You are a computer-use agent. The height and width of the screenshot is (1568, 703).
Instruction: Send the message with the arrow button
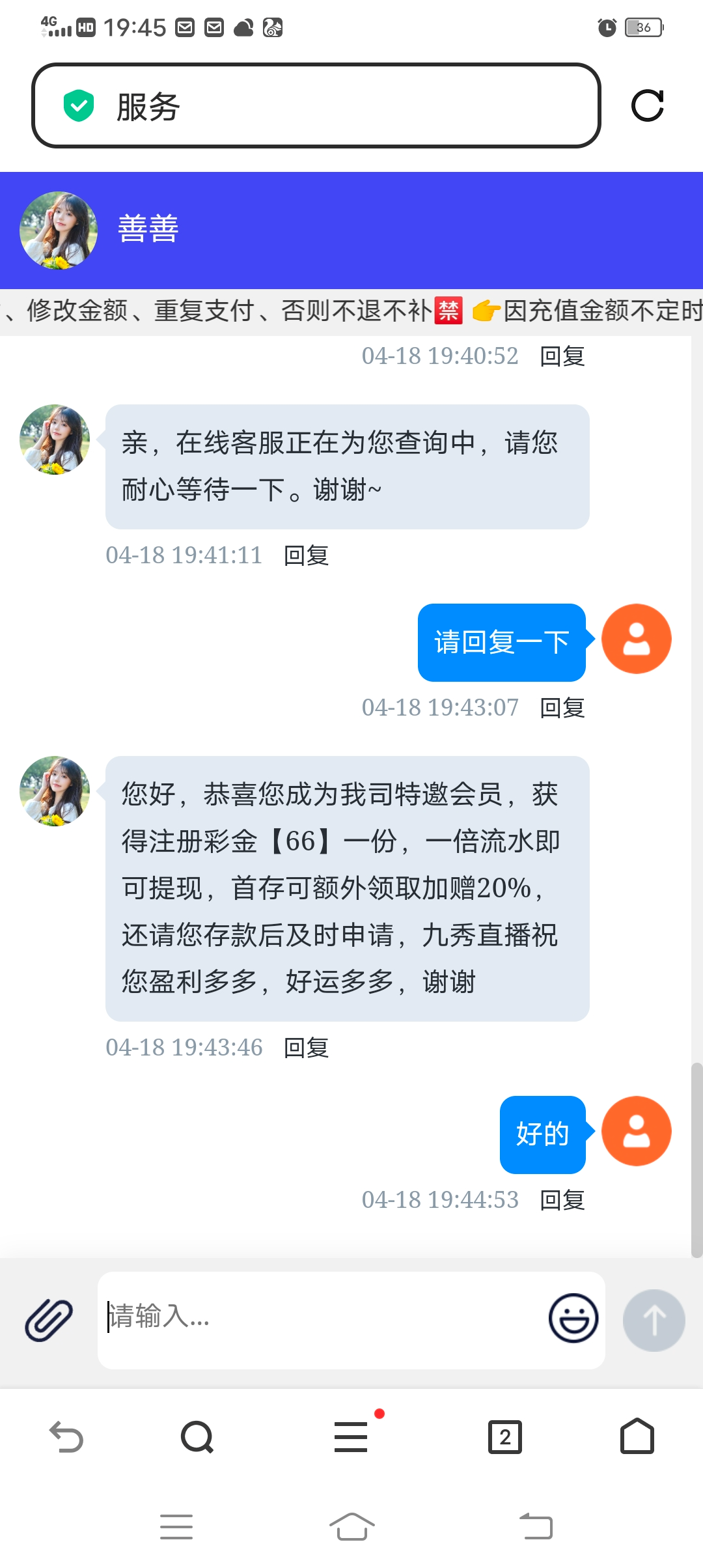[x=654, y=1320]
